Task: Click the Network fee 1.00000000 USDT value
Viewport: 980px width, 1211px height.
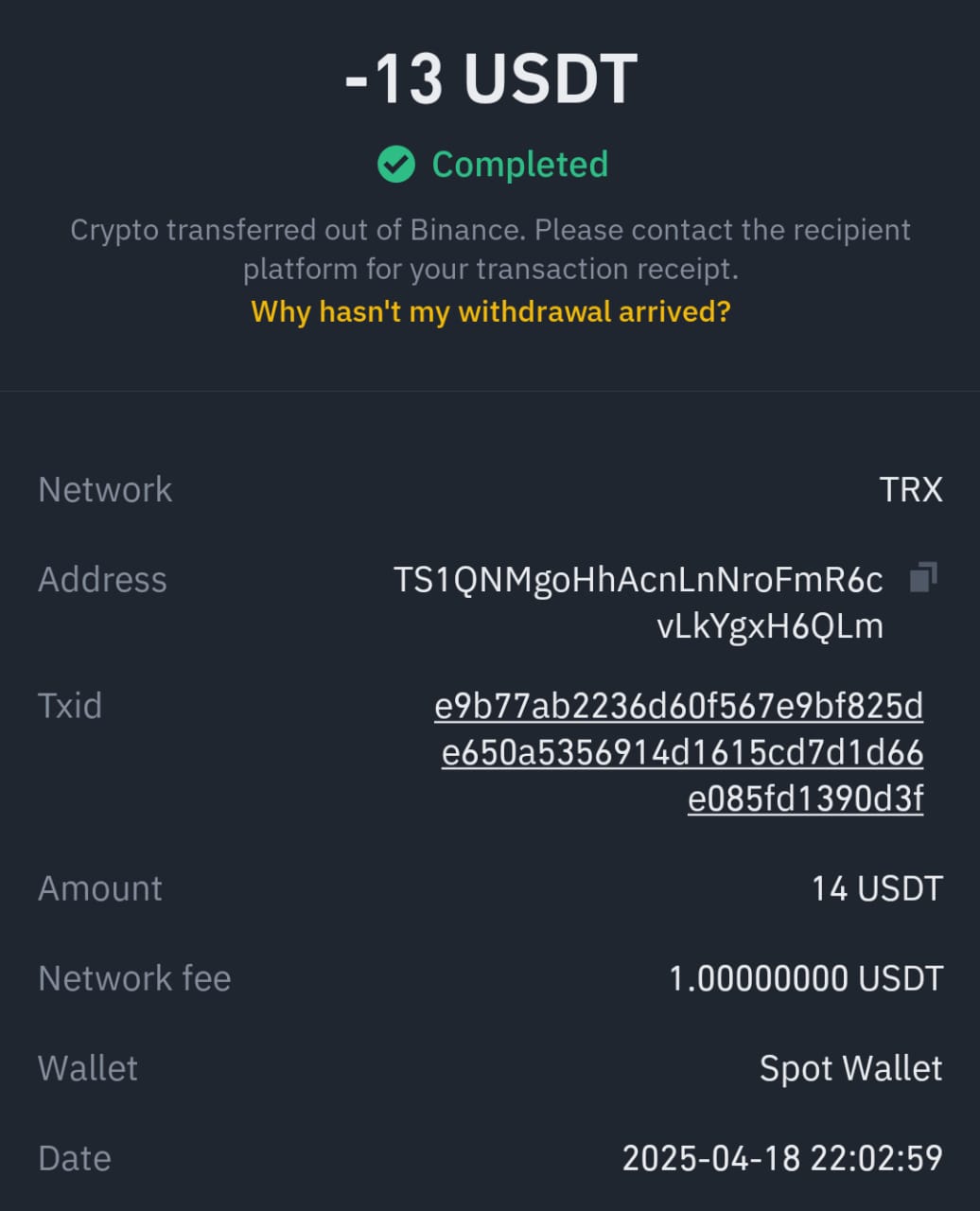Action: click(x=805, y=978)
